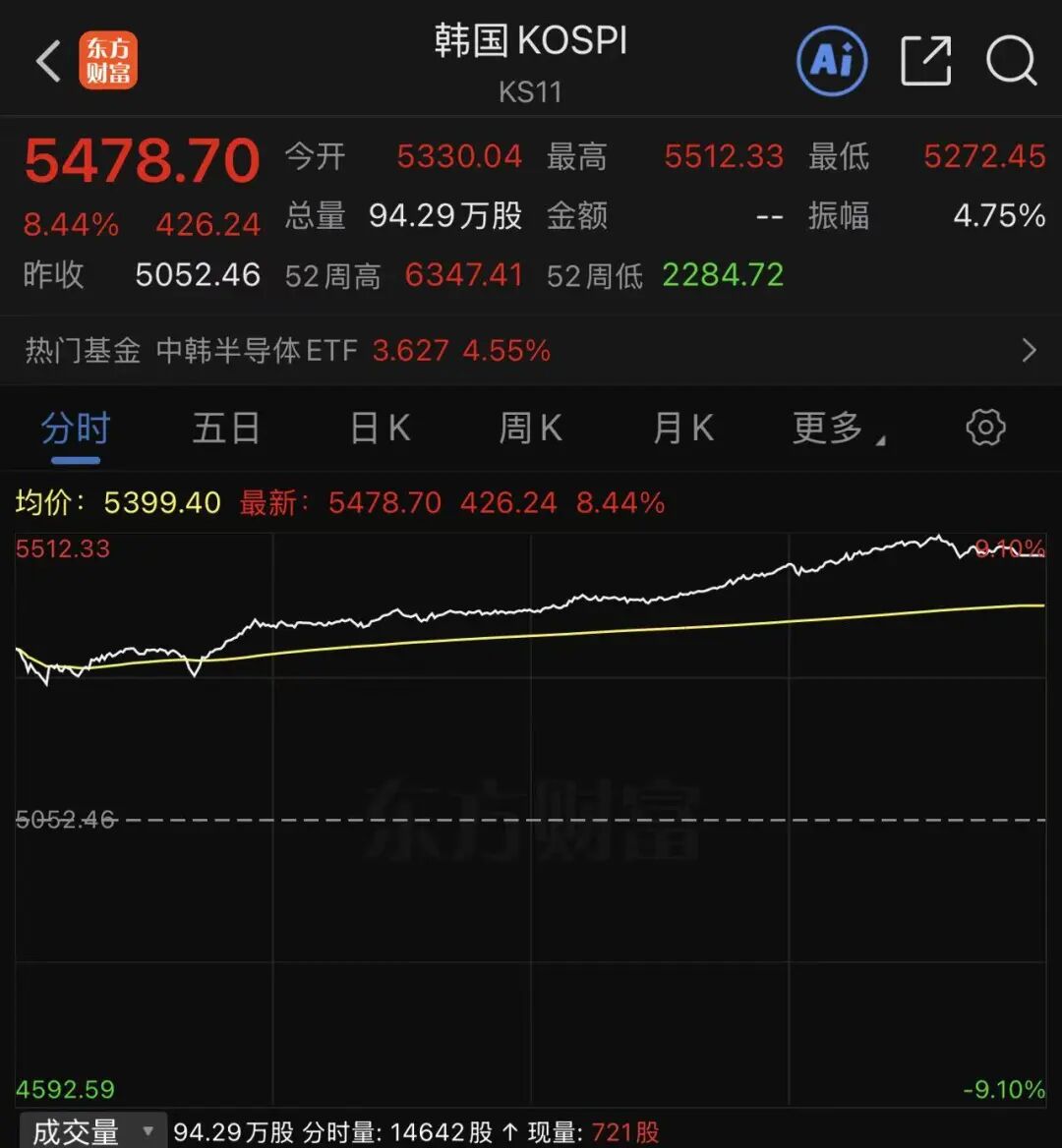Viewport: 1062px width, 1148px height.
Task: Select the 分时 chart tab
Action: (76, 430)
